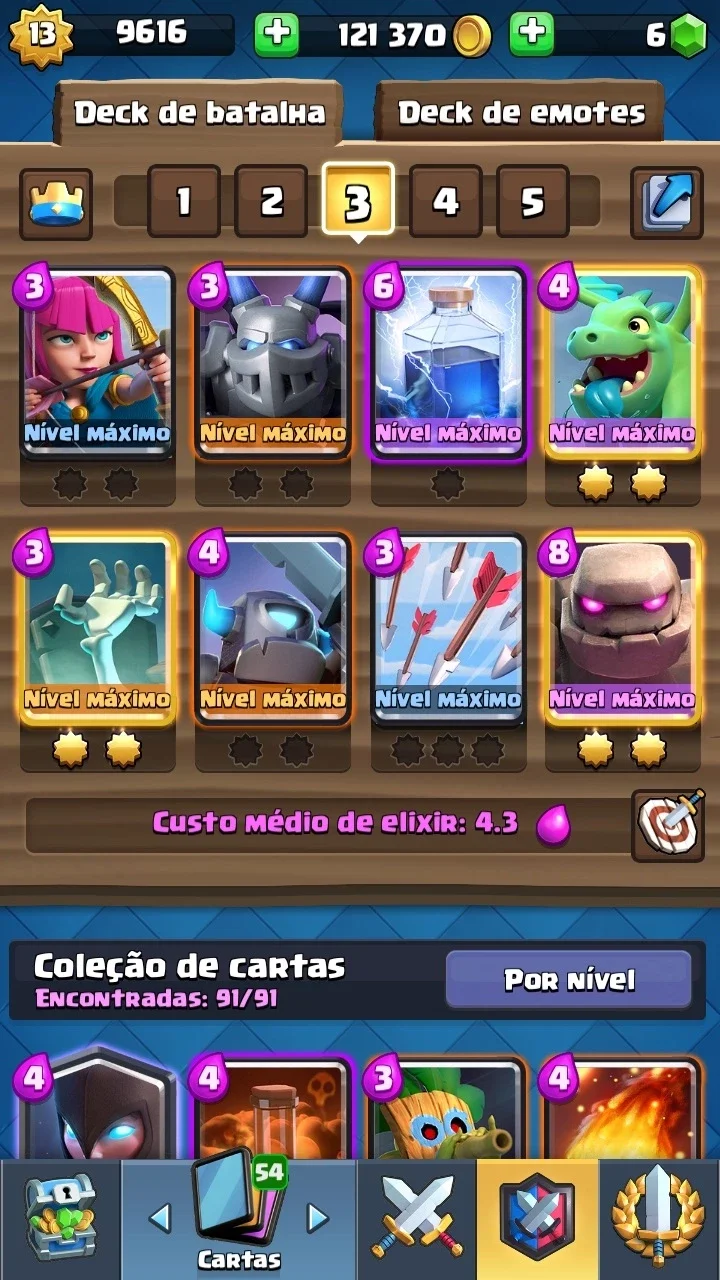Select deck slot number 5
This screenshot has height=1280, width=720.
(x=532, y=202)
